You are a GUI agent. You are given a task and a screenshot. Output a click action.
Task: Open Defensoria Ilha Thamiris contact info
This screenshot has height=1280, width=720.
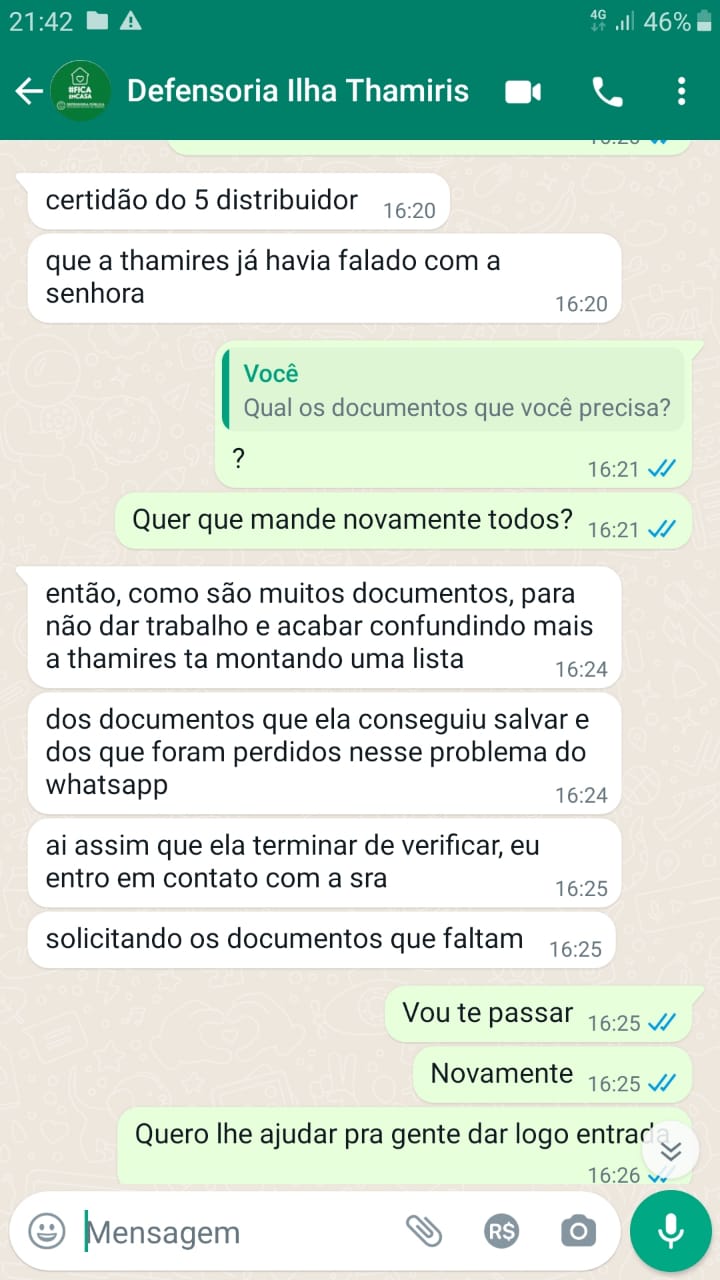click(297, 91)
